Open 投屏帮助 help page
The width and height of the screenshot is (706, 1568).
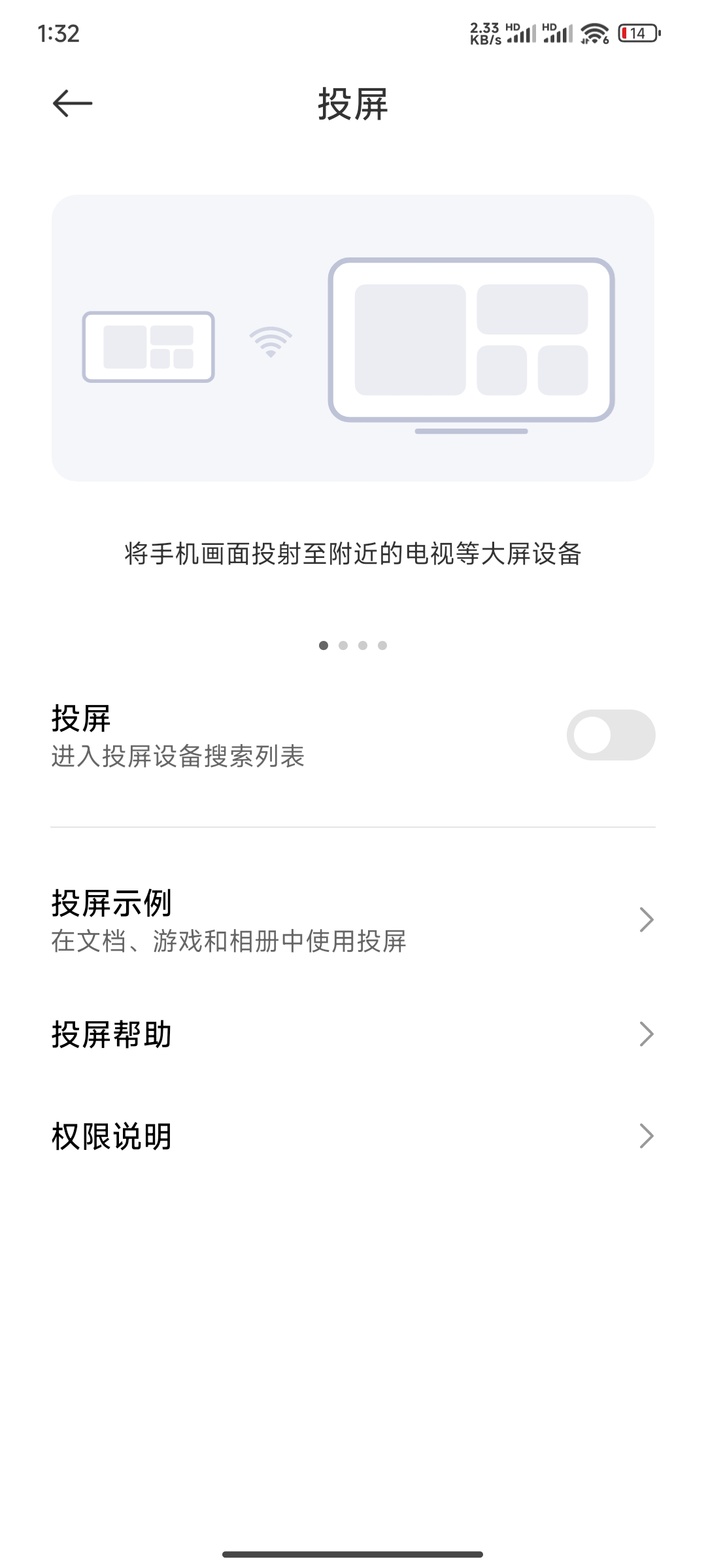tap(353, 1034)
